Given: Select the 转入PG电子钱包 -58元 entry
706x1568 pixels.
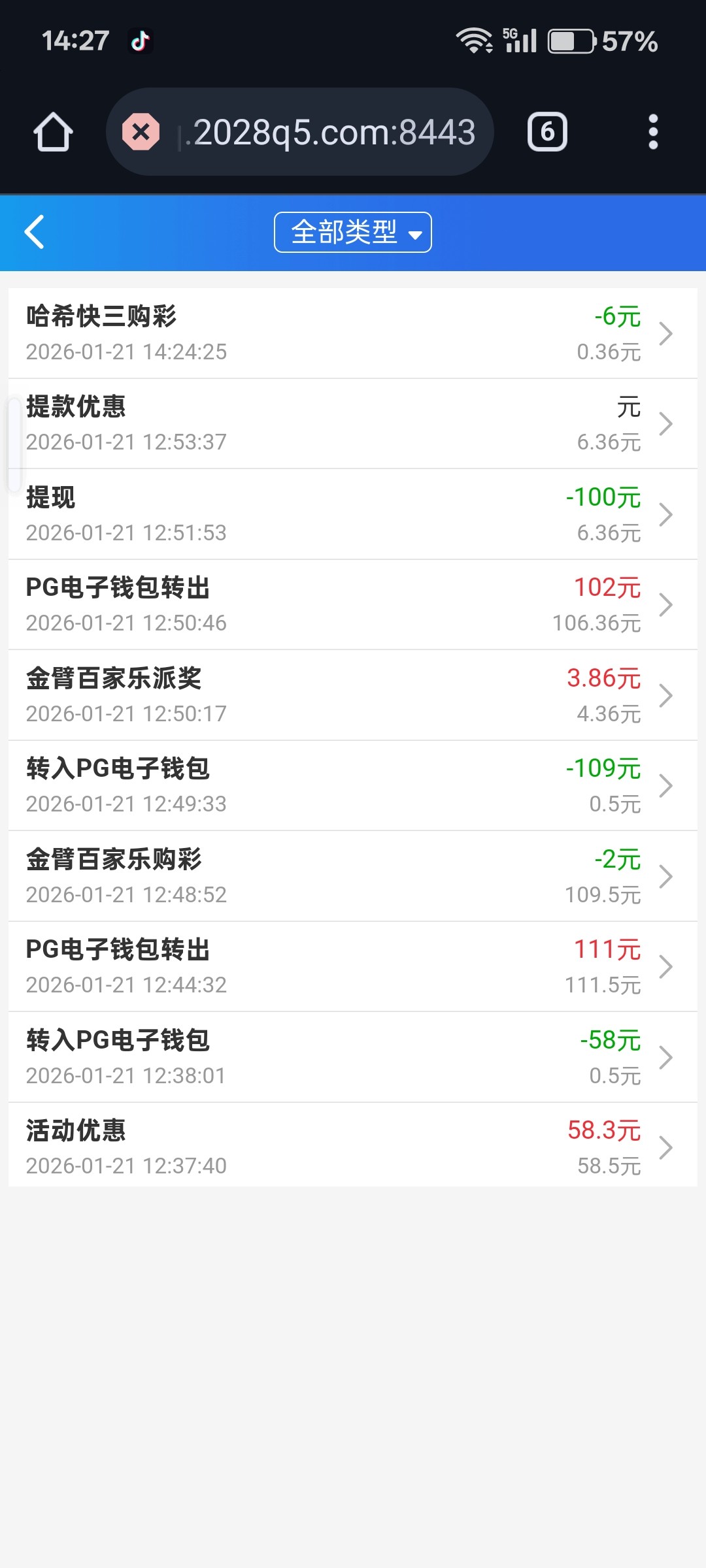Looking at the screenshot, I should (352, 1057).
